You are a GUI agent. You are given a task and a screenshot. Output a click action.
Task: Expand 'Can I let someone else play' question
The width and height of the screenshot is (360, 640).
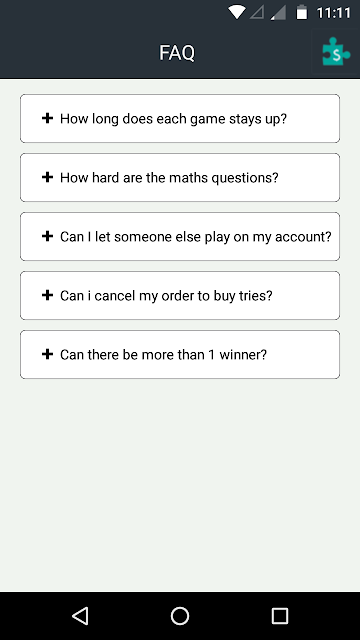point(180,236)
